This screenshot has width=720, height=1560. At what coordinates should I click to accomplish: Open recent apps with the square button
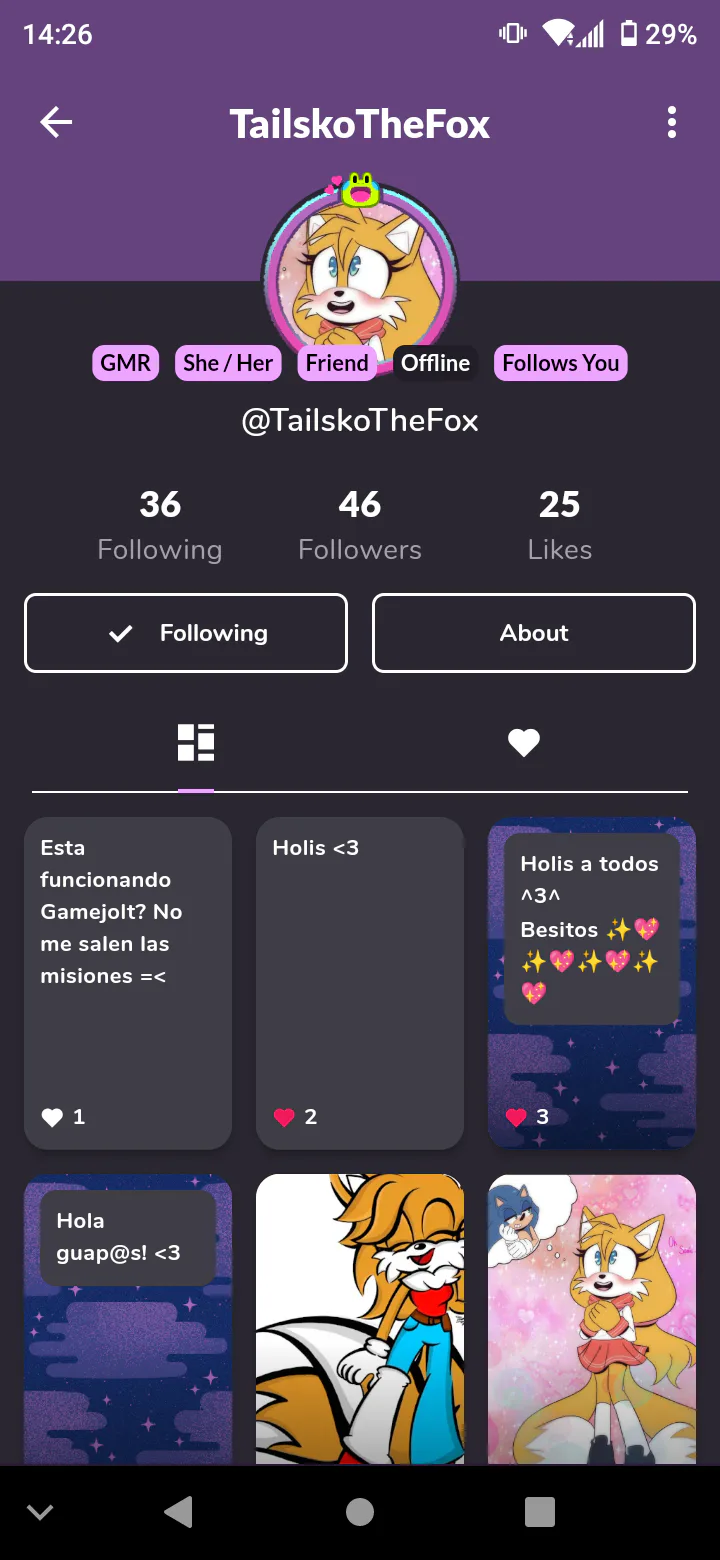(540, 1512)
